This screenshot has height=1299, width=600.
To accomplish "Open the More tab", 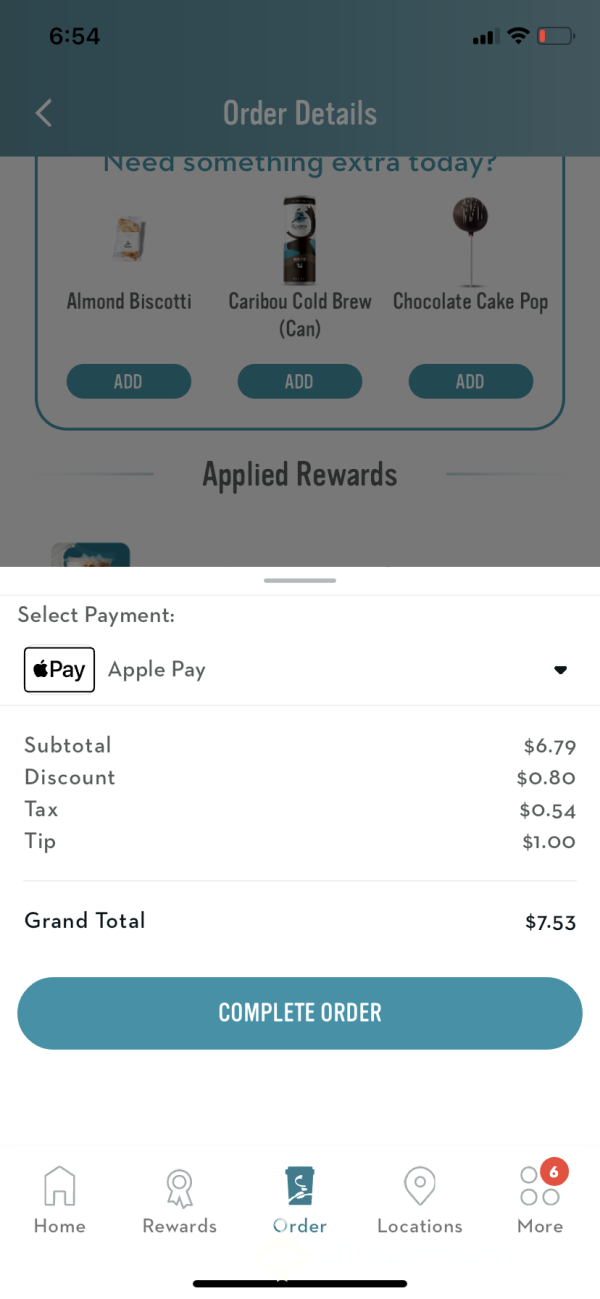I will 540,1199.
